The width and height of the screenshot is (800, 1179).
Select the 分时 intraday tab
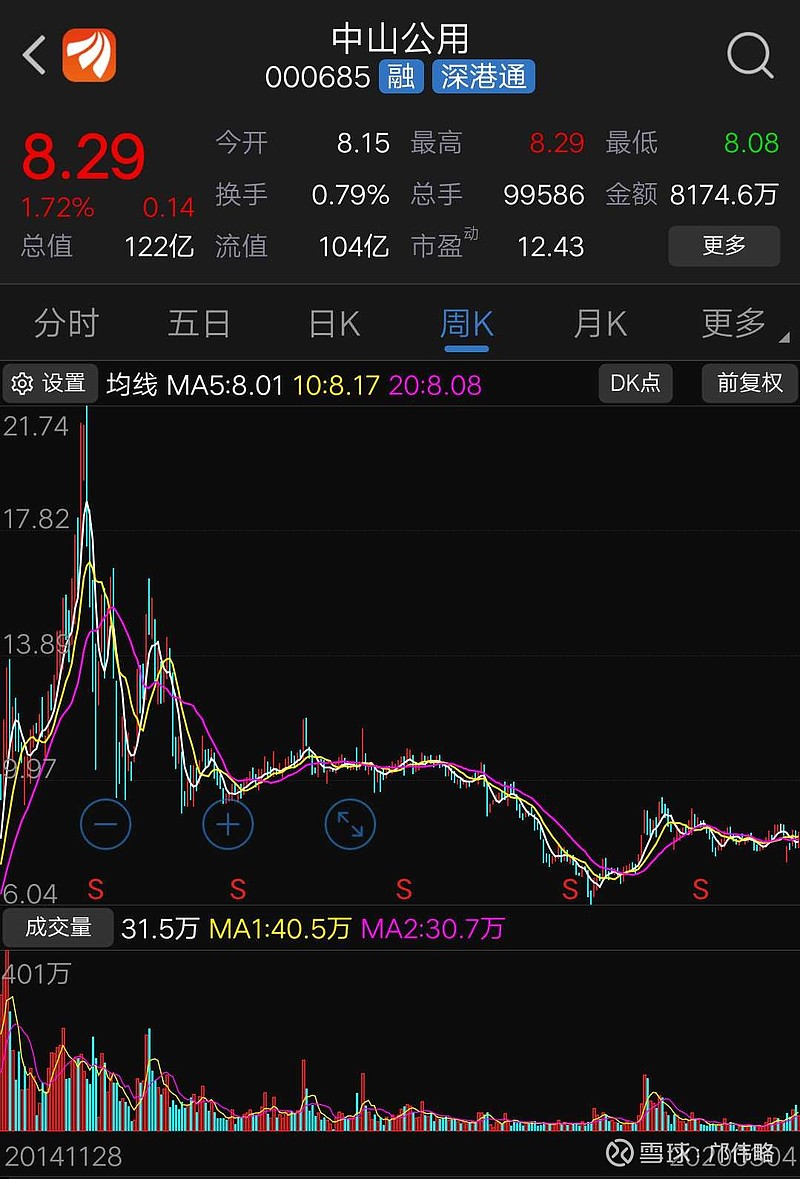(66, 322)
